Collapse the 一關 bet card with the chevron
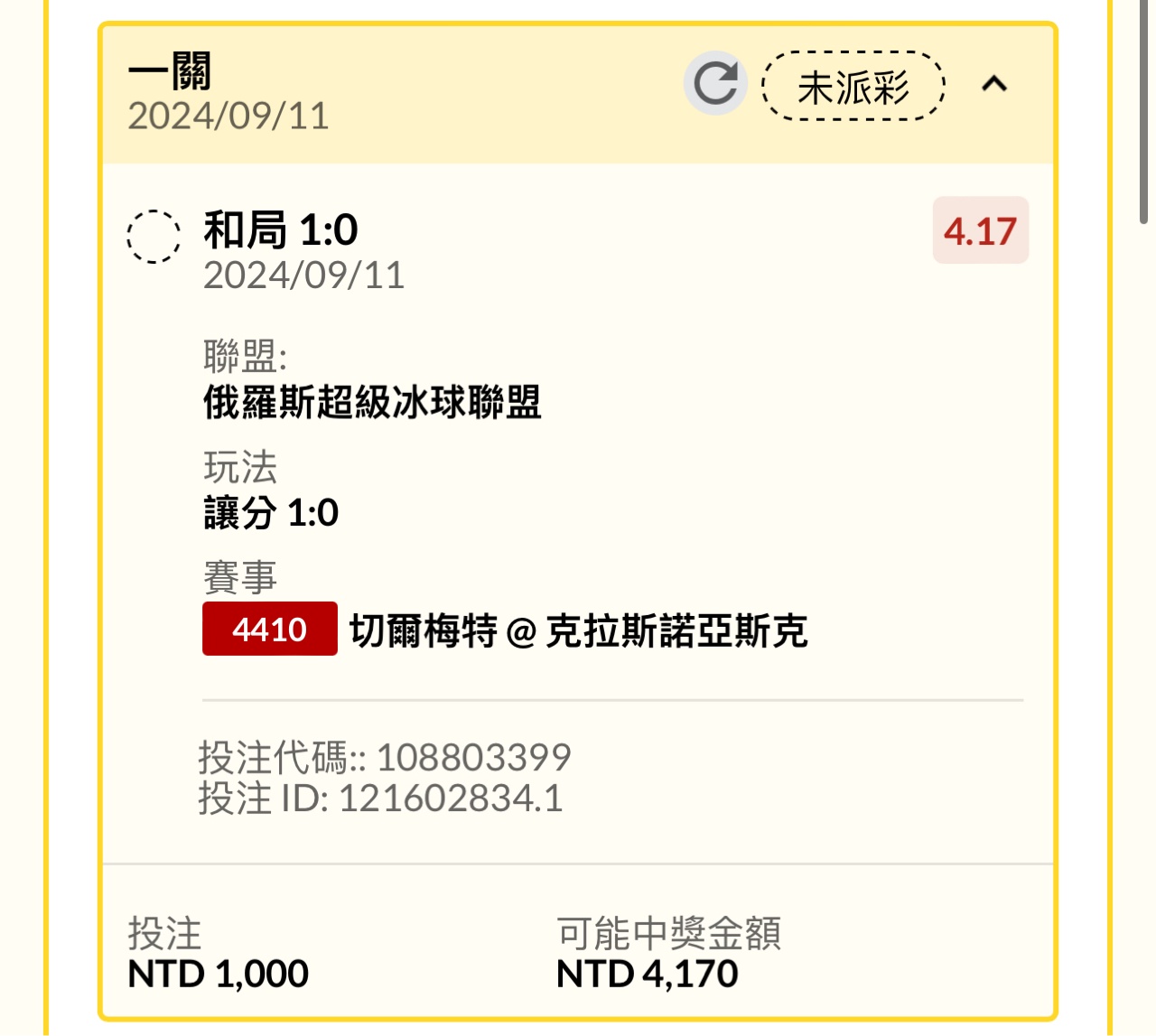Image resolution: width=1156 pixels, height=1036 pixels. (994, 85)
